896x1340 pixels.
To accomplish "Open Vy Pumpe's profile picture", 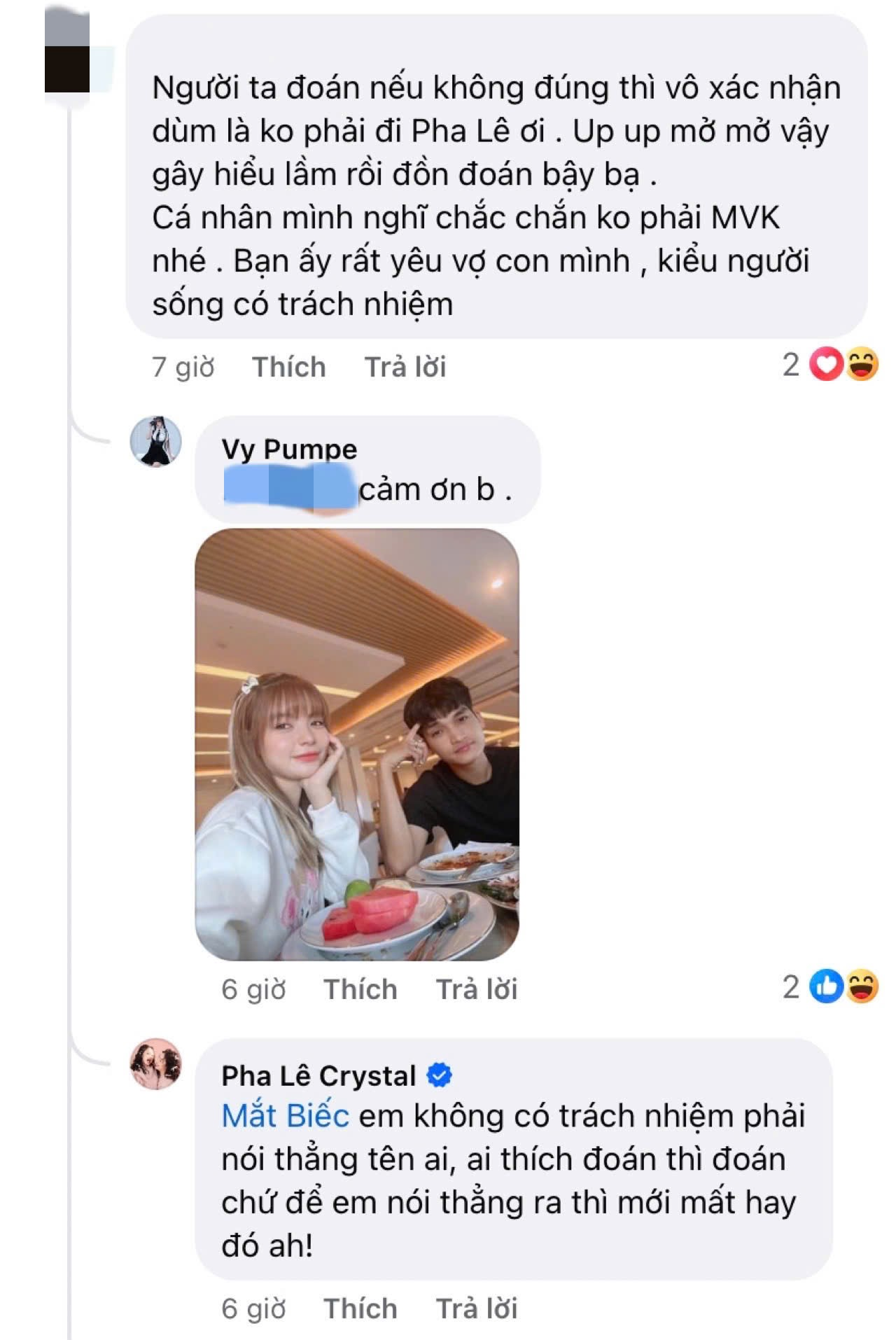I will point(155,441).
